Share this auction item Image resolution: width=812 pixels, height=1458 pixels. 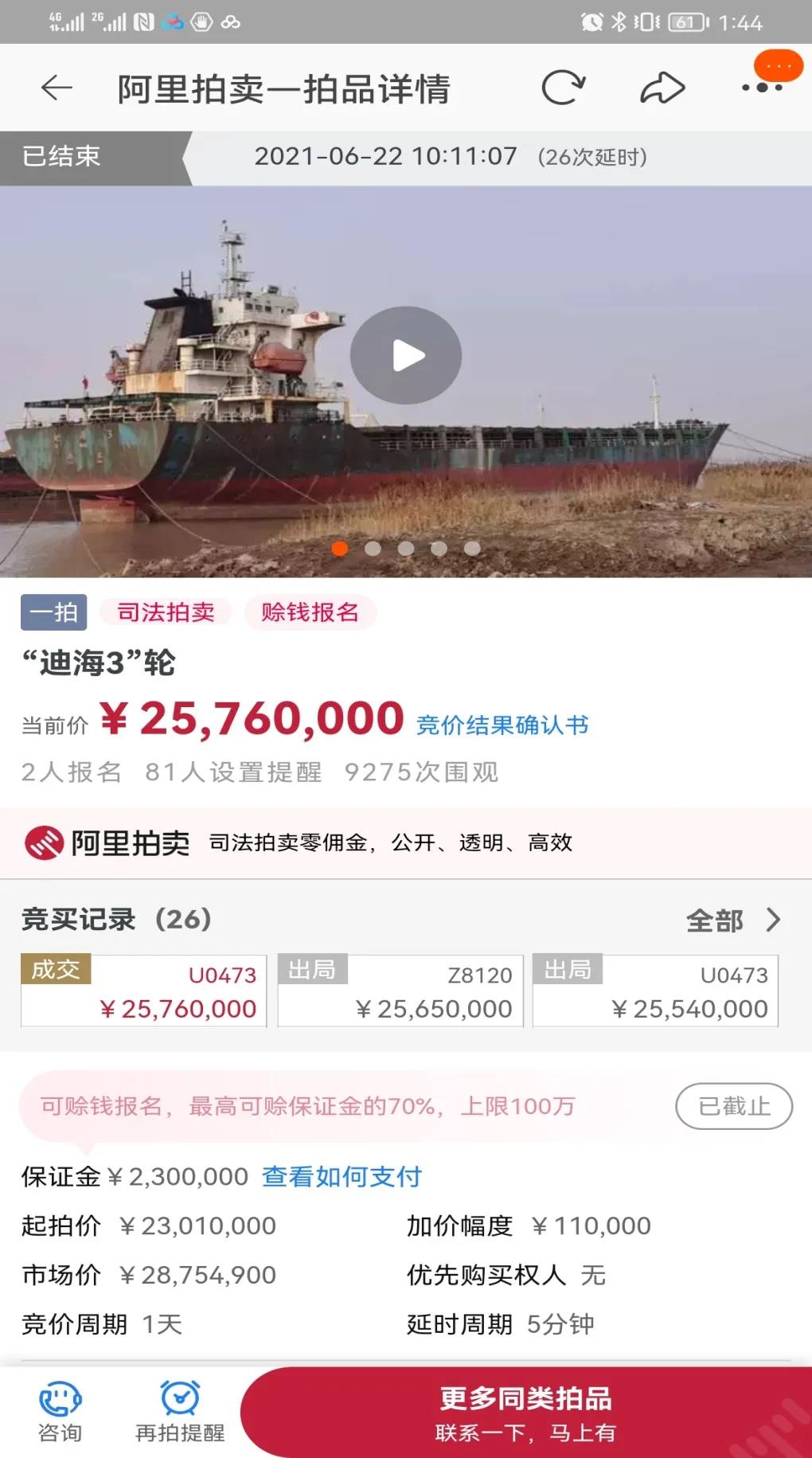(x=662, y=88)
